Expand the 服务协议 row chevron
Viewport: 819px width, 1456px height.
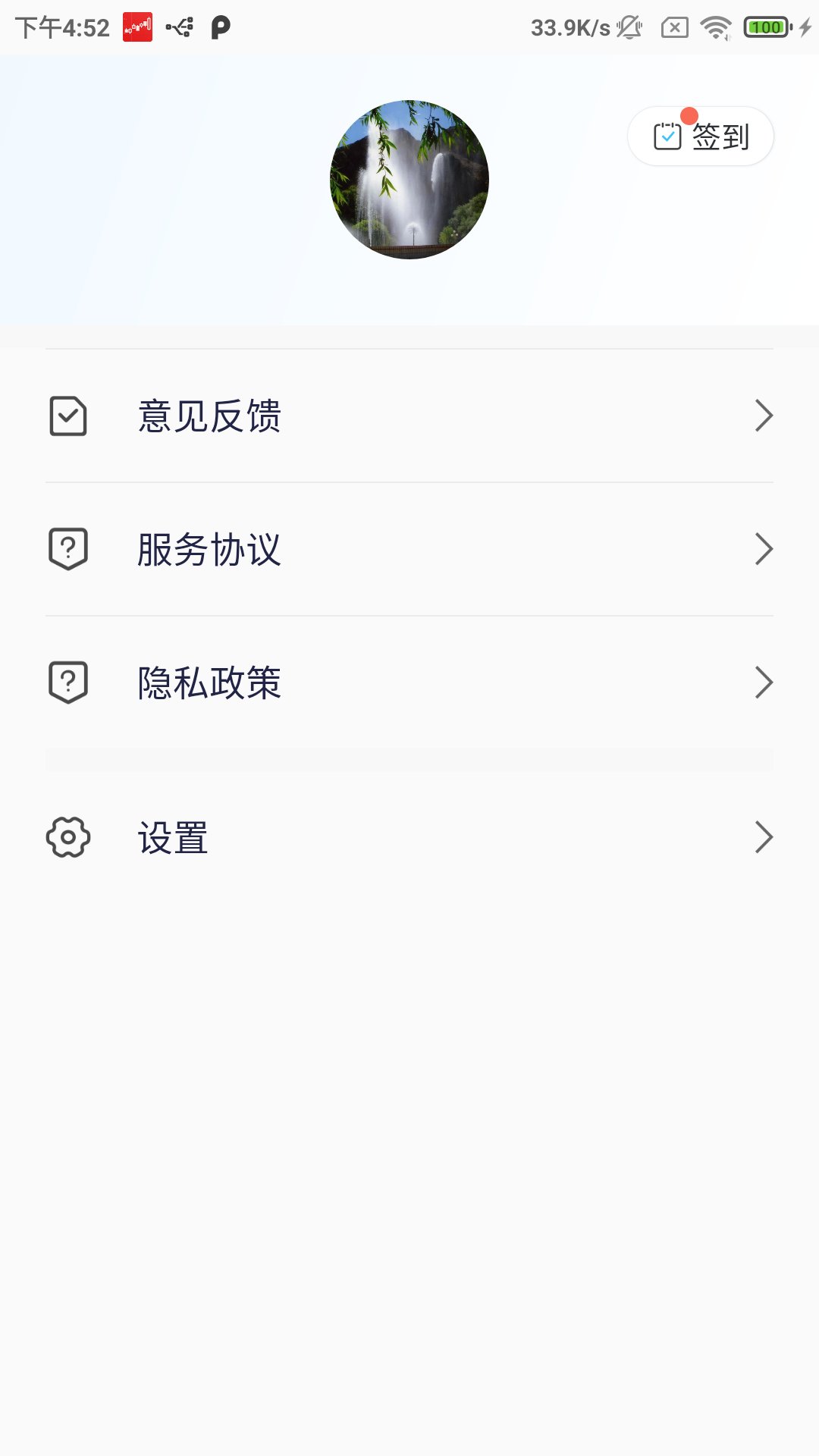pos(764,548)
